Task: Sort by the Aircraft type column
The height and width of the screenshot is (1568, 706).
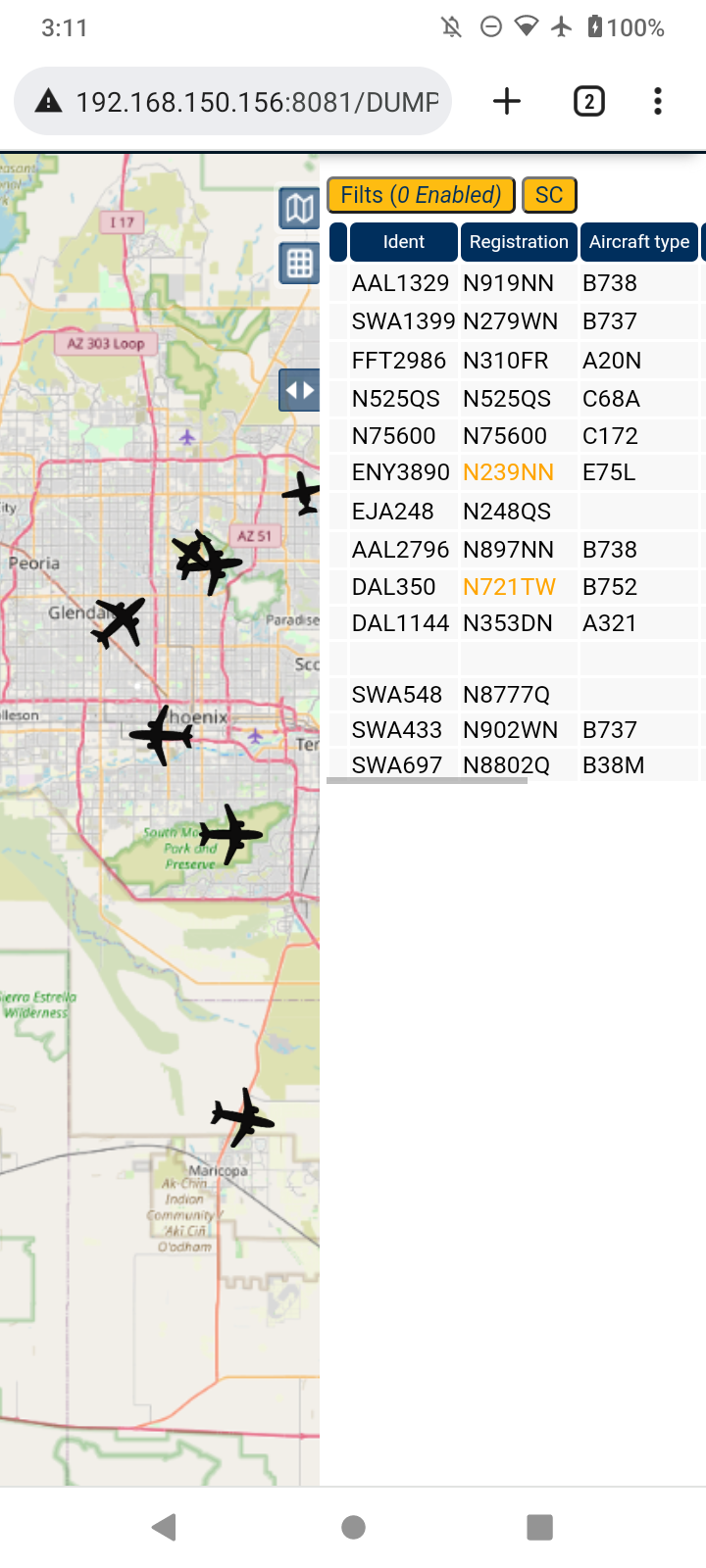Action: coord(639,242)
